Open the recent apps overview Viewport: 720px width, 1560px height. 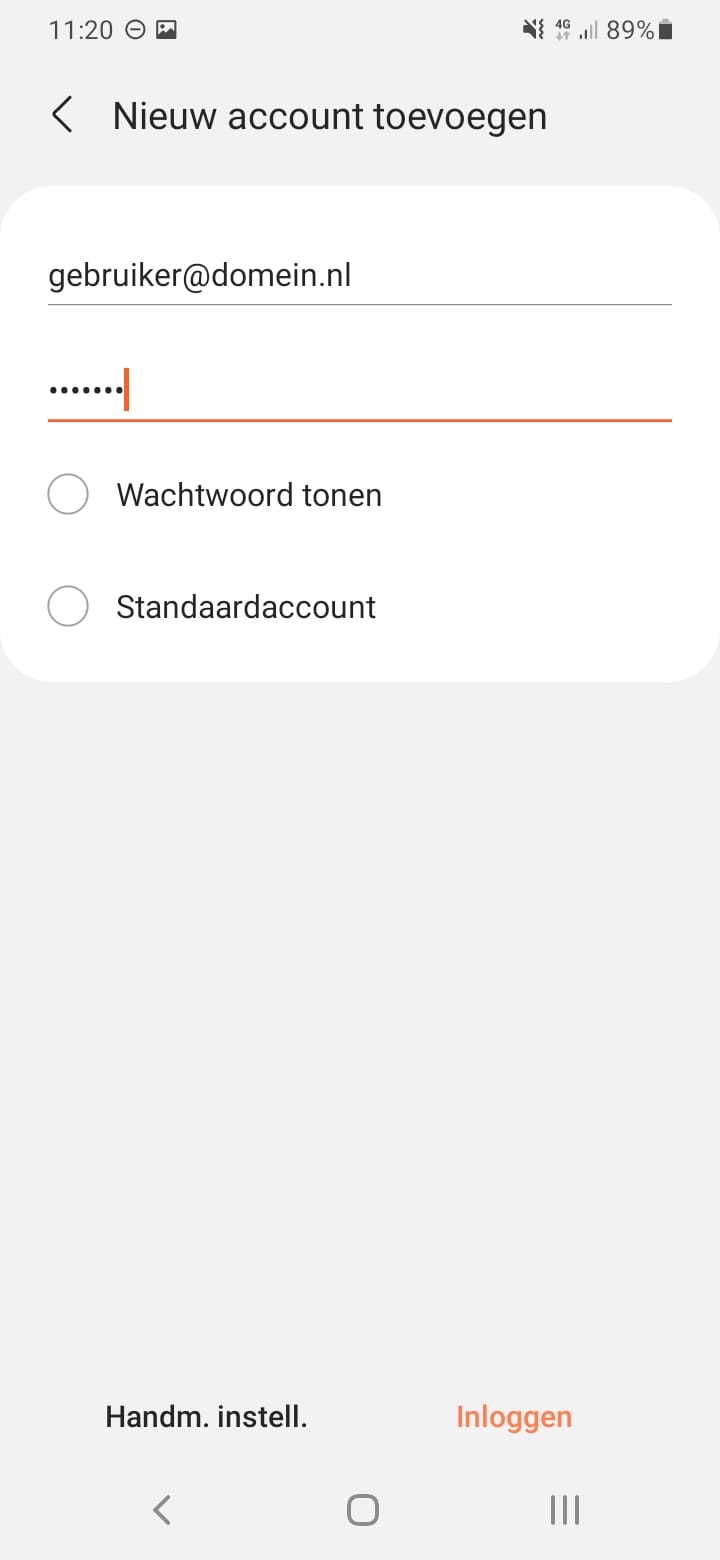[565, 1509]
